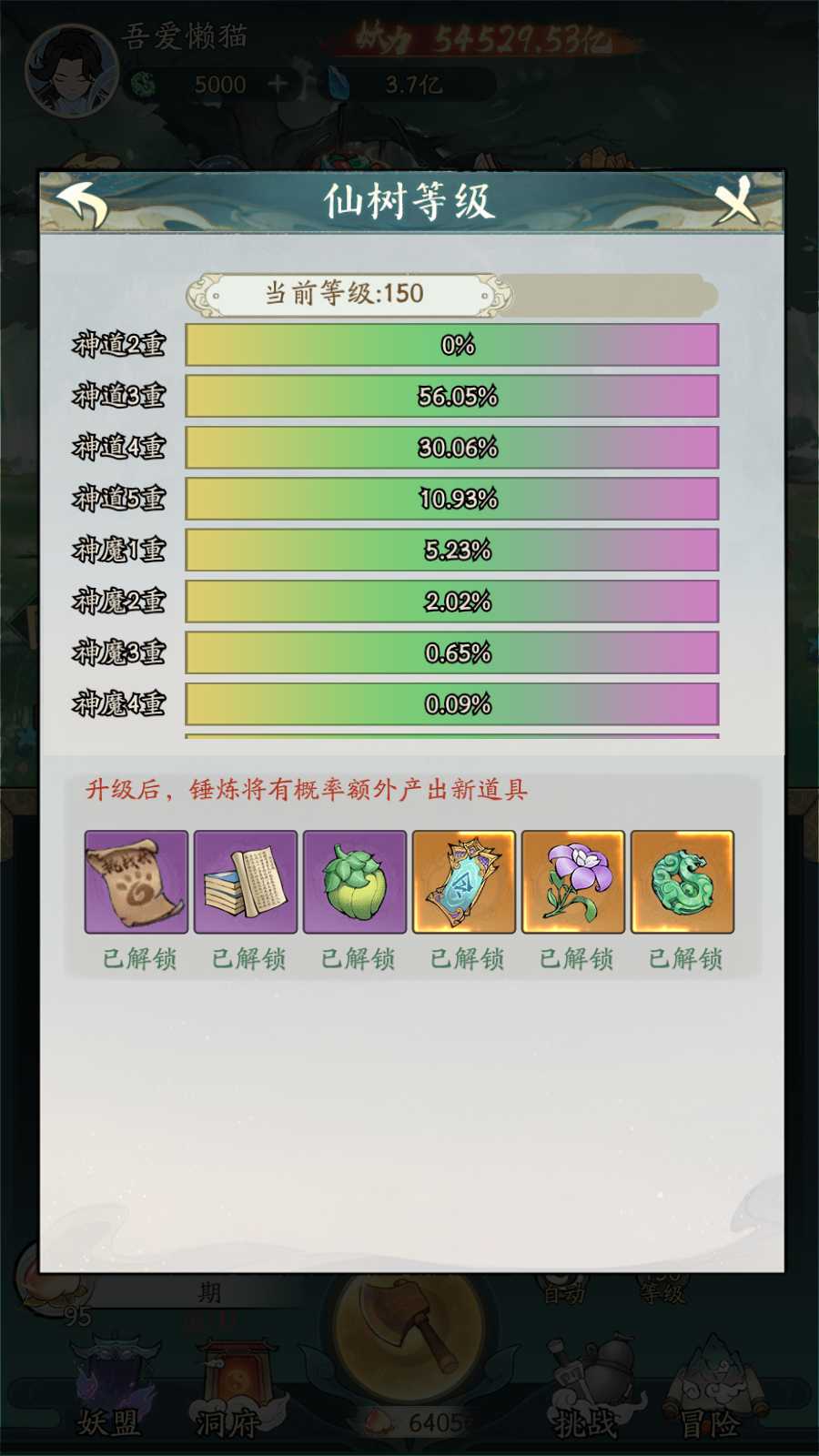This screenshot has width=819, height=1456.
Task: View the unlocked paw scroll item
Action: click(x=136, y=882)
